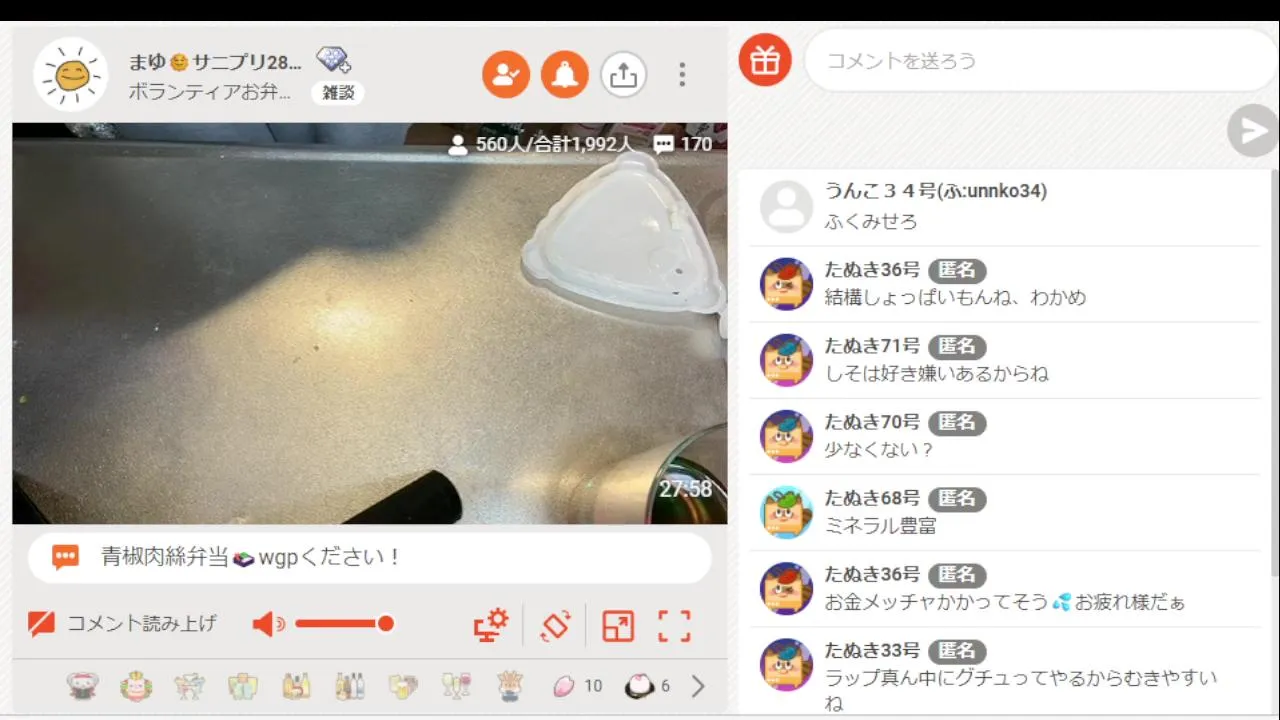Image resolution: width=1280 pixels, height=720 pixels.
Task: Switch to pop-out mini player
Action: [x=618, y=626]
